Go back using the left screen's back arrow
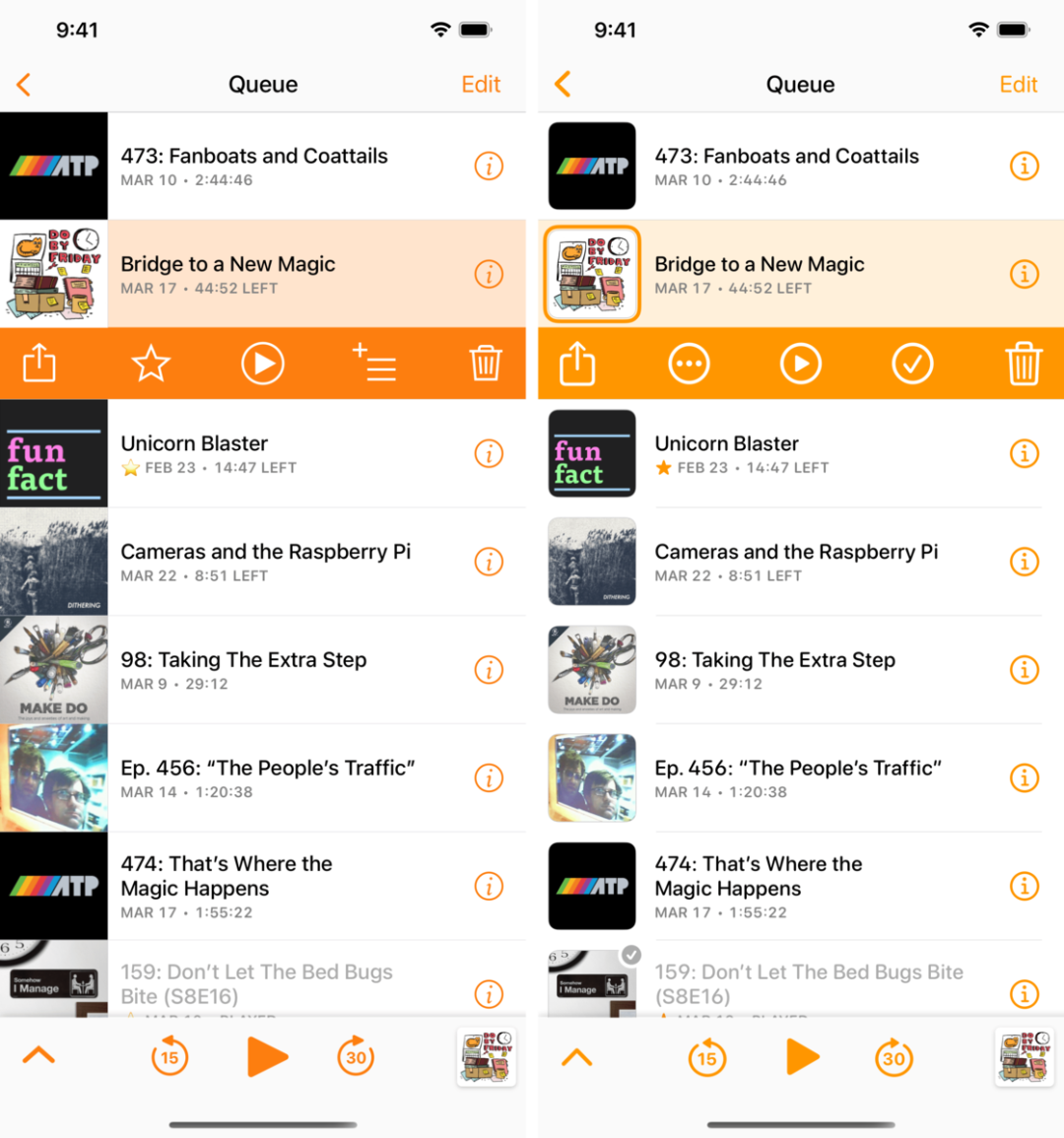Image resolution: width=1064 pixels, height=1138 pixels. 25,85
